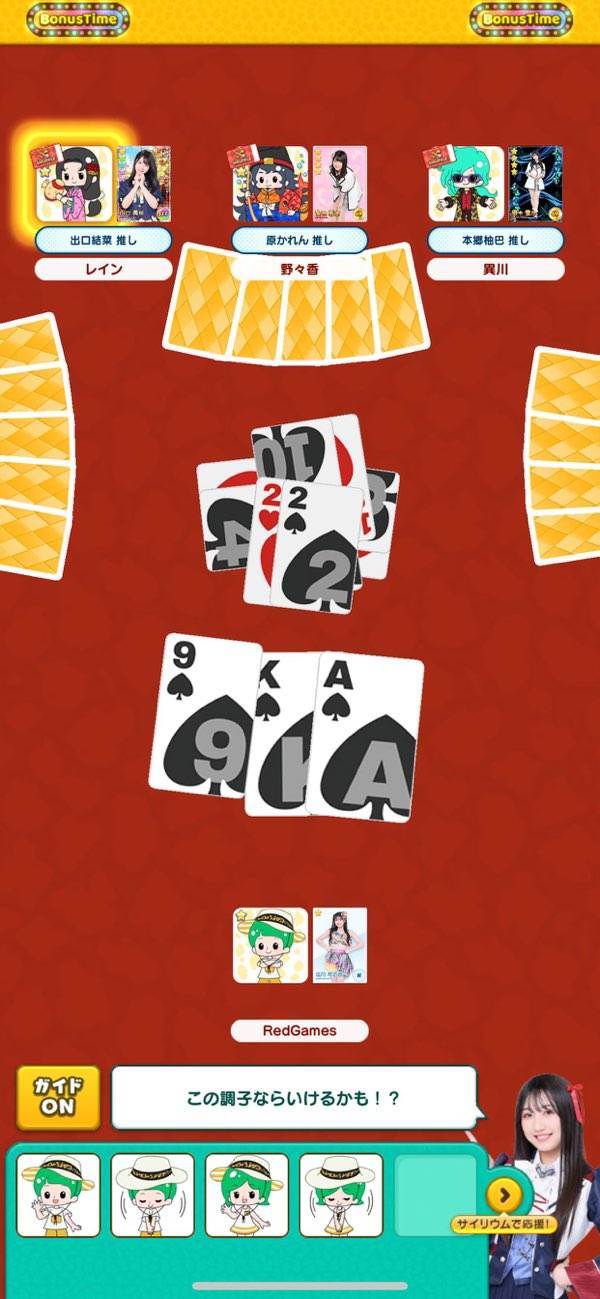The width and height of the screenshot is (600, 1299).
Task: Send the waving character stamp
Action: click(x=58, y=1195)
